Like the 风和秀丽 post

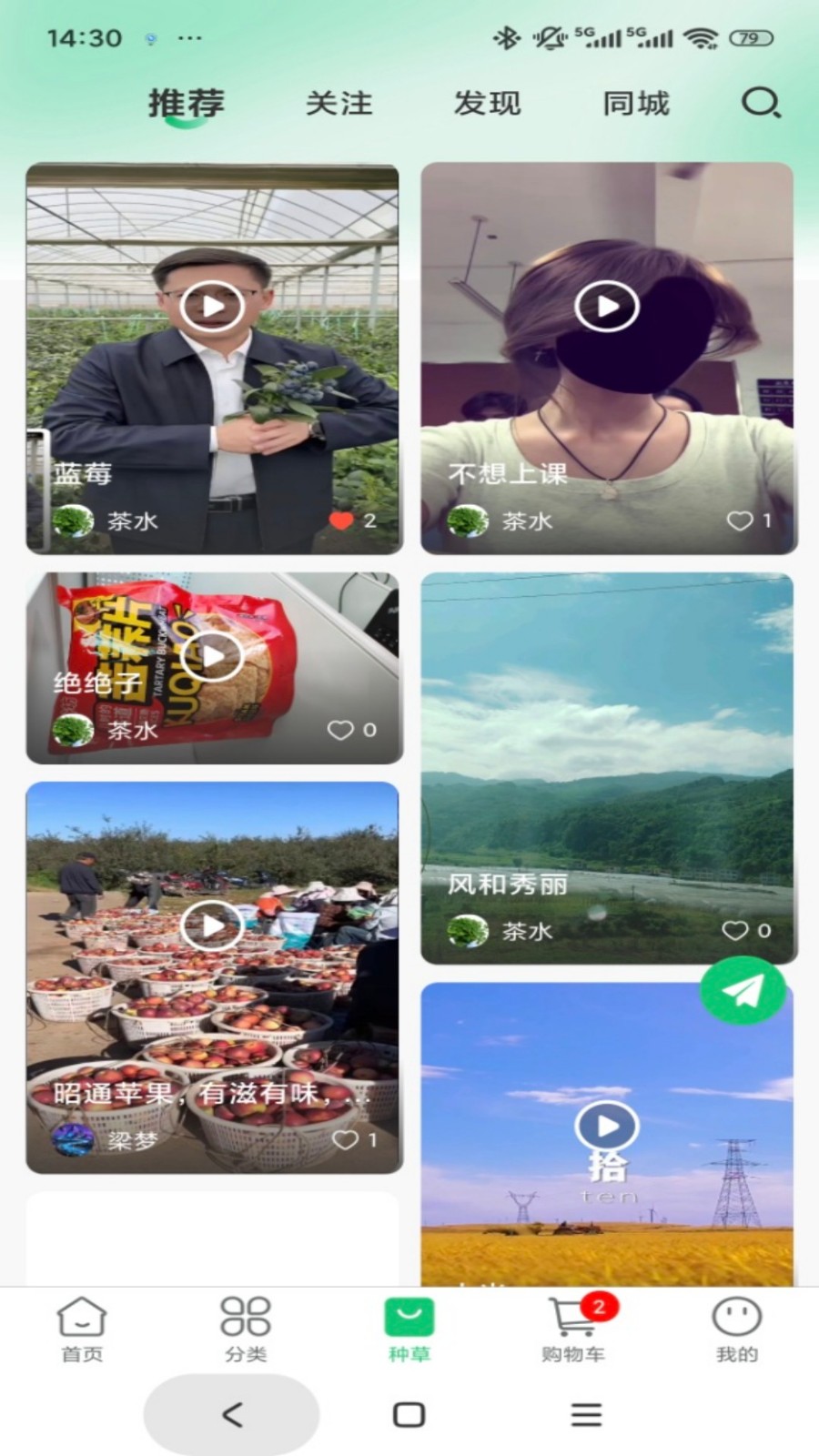pyautogui.click(x=735, y=930)
